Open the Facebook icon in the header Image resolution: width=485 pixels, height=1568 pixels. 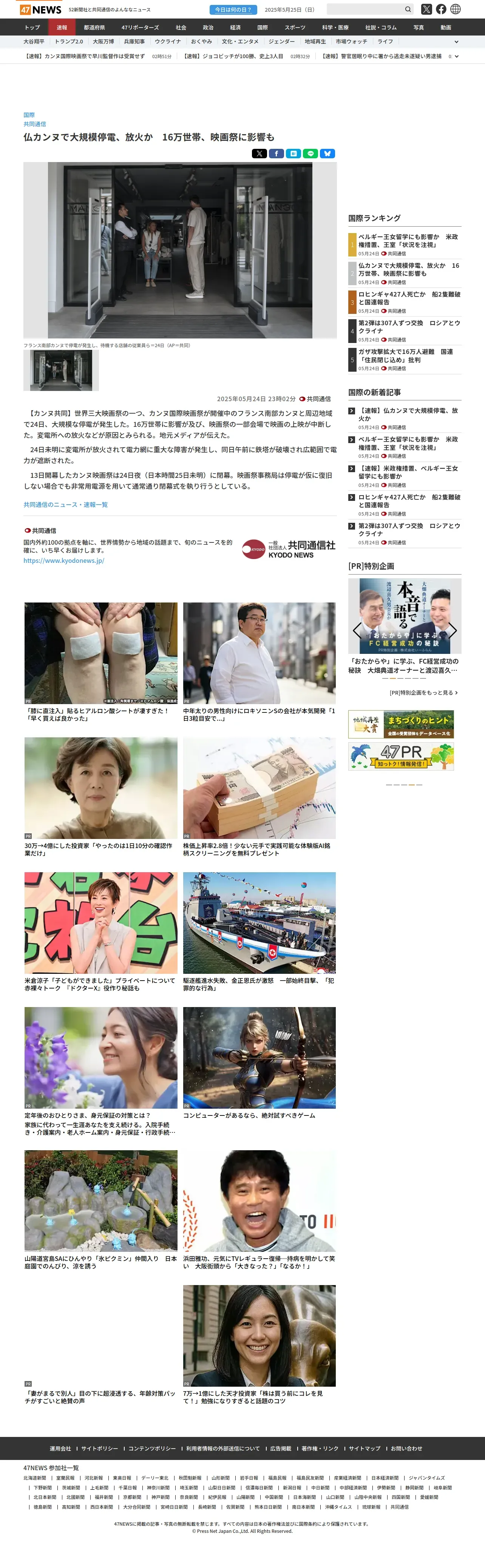click(x=440, y=9)
